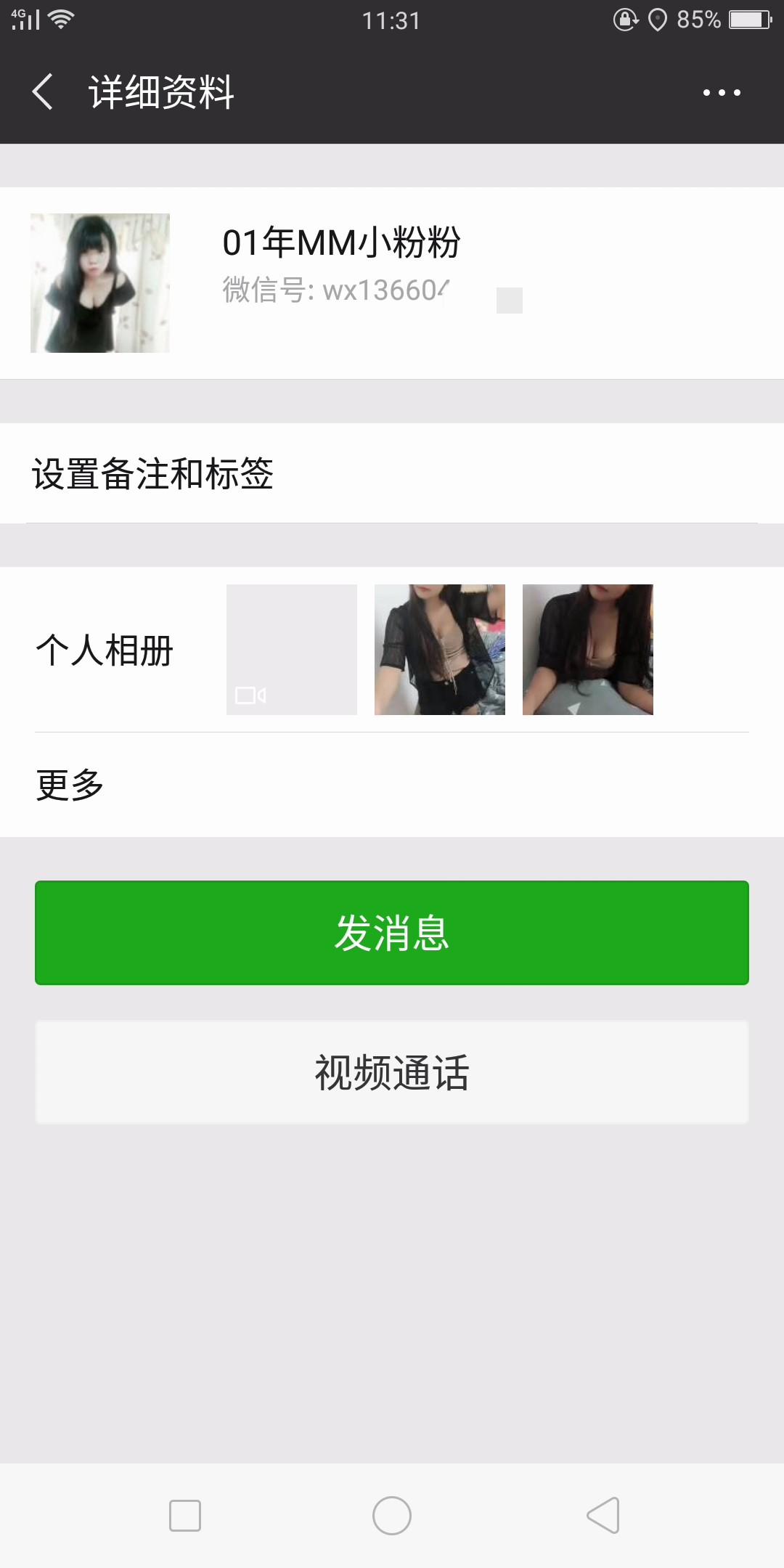Viewport: 784px width, 1568px height.
Task: Tap the system home button
Action: pos(392,1516)
